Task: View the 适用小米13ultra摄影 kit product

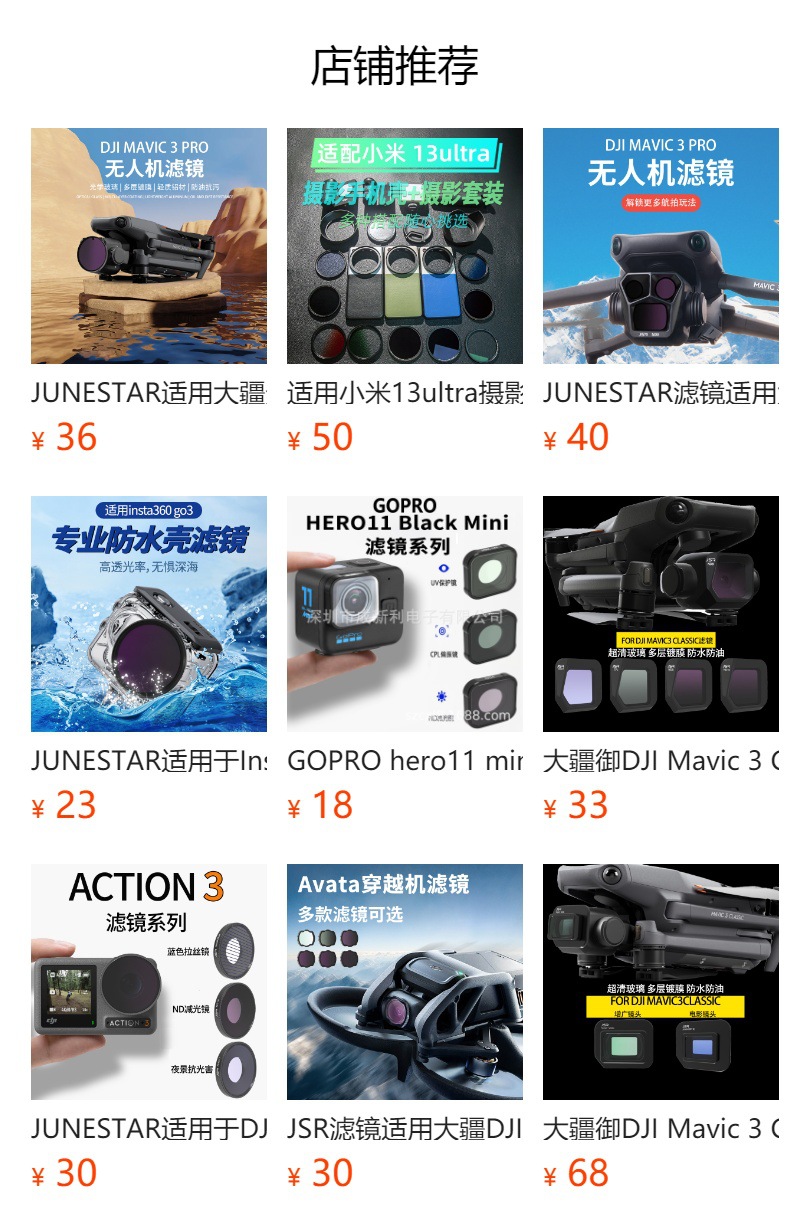Action: click(x=405, y=246)
